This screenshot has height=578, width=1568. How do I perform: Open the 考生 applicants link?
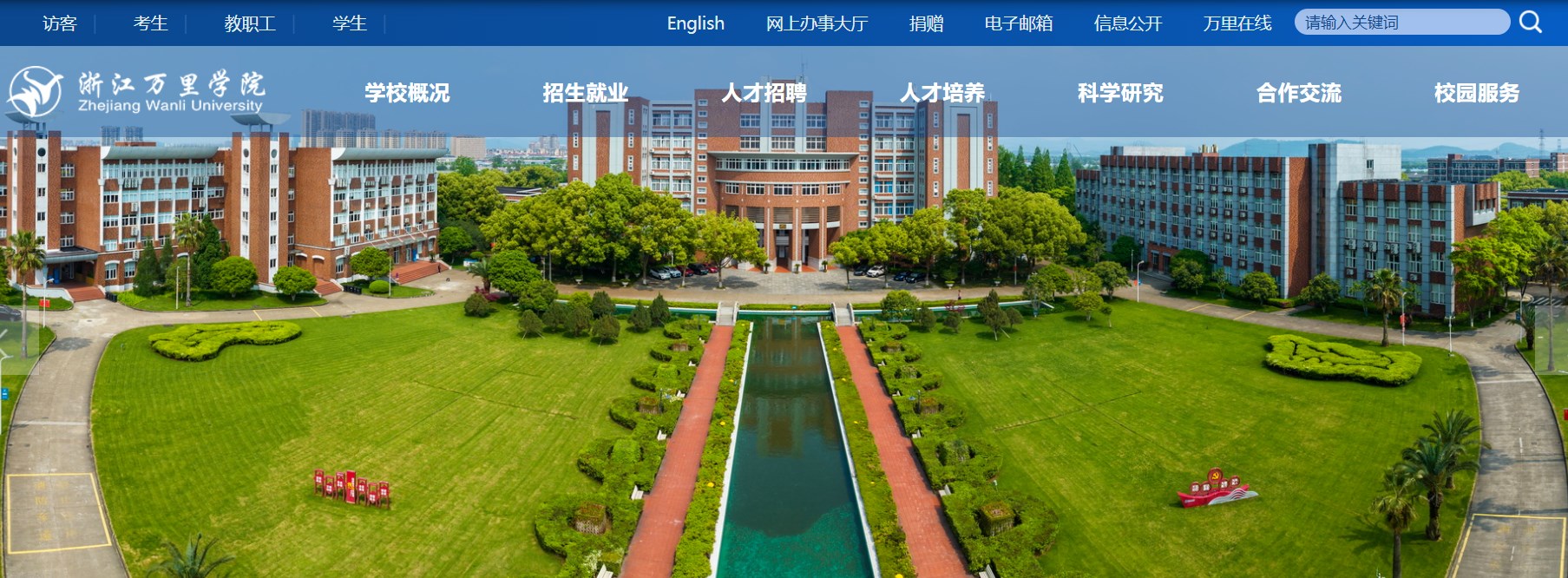click(x=151, y=23)
